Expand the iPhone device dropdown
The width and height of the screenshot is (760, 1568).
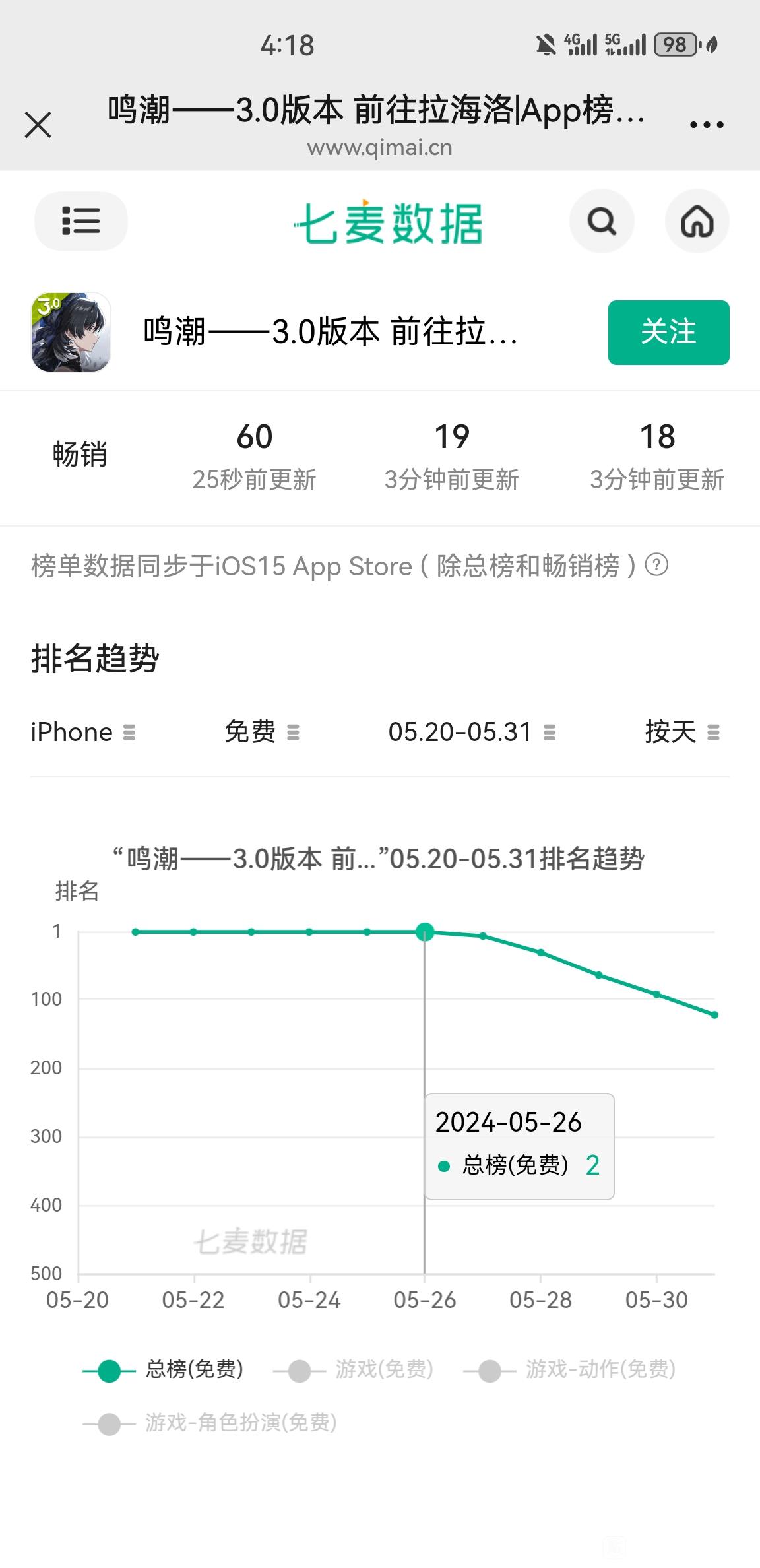[82, 732]
